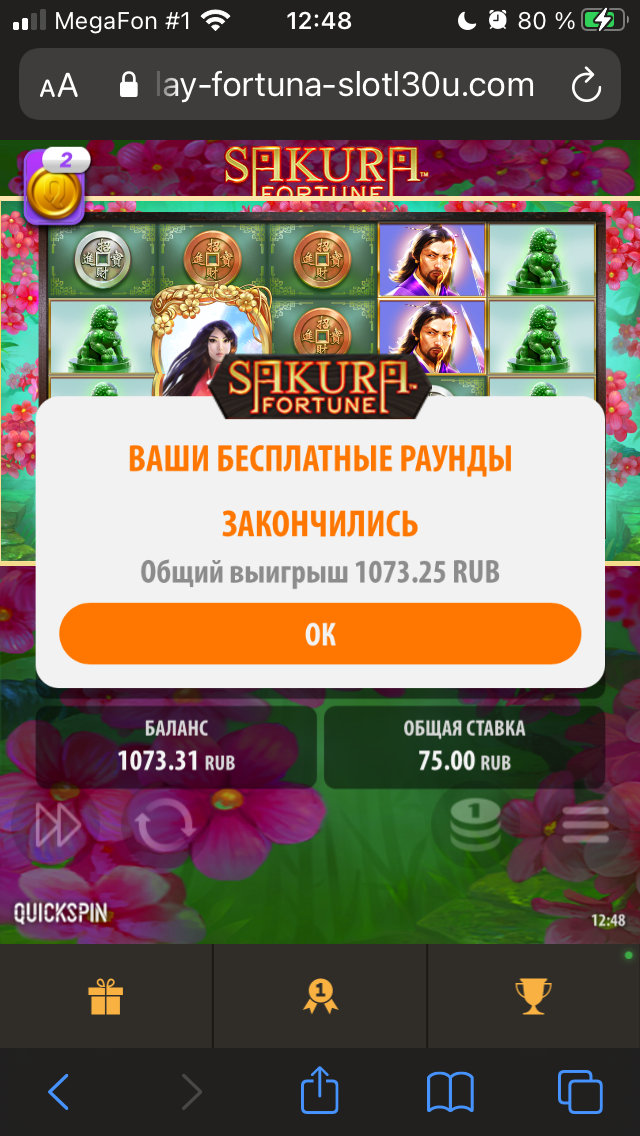Image resolution: width=640 pixels, height=1136 pixels.
Task: Open the medal rewards tab
Action: click(319, 995)
